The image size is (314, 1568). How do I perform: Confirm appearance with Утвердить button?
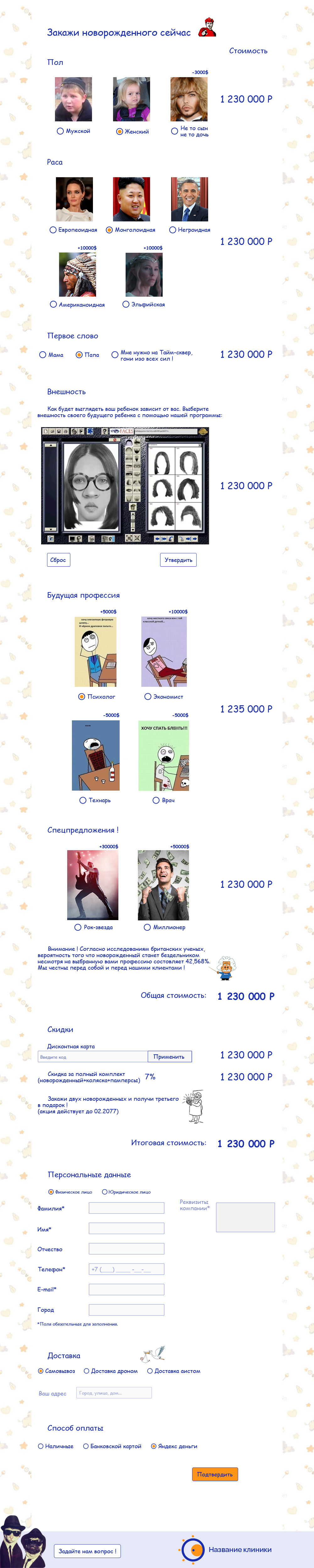click(x=178, y=560)
